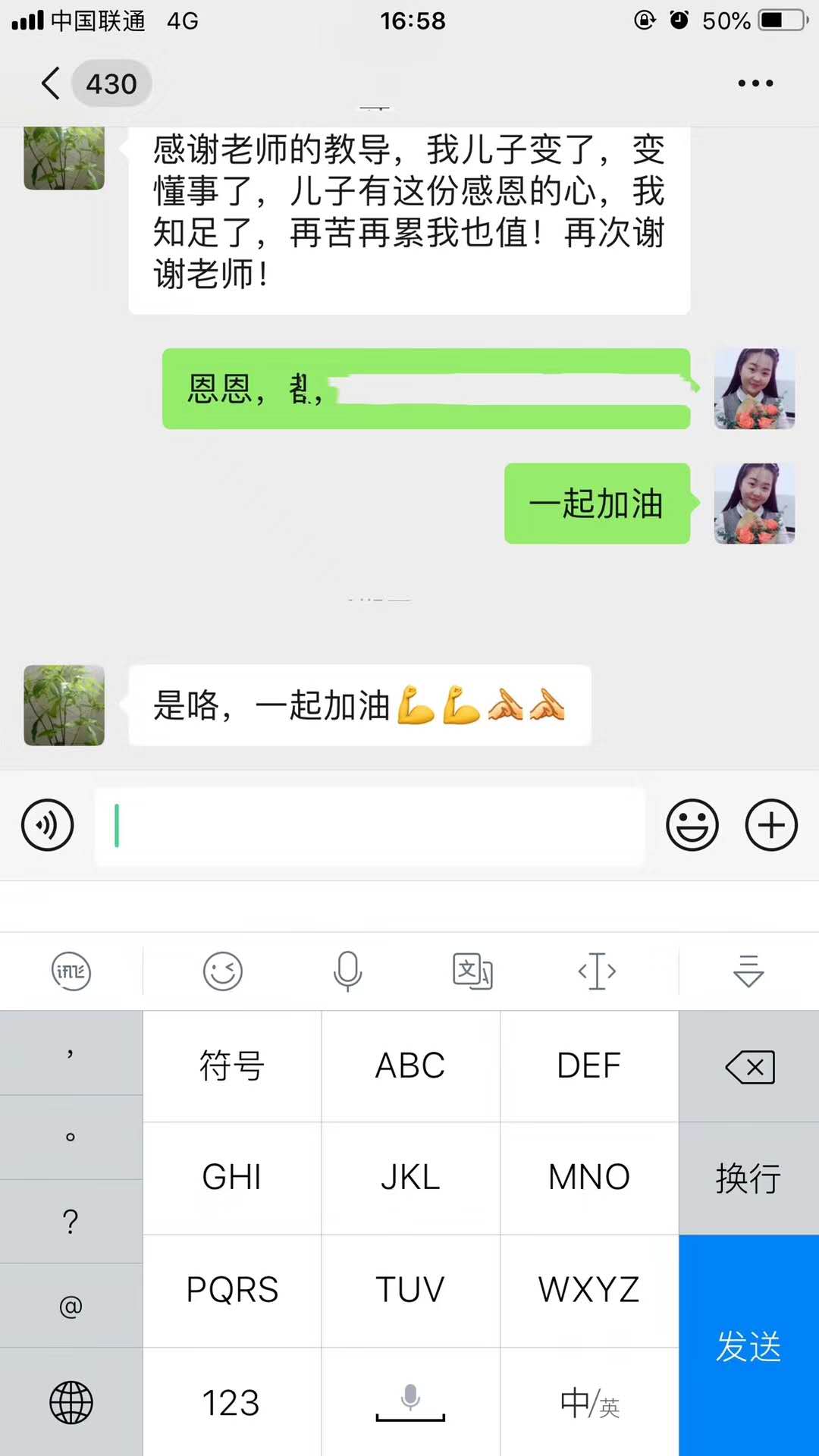Tap the cursor positioning icon on the keyboard toolbar
Image resolution: width=819 pixels, height=1456 pixels.
click(x=596, y=971)
